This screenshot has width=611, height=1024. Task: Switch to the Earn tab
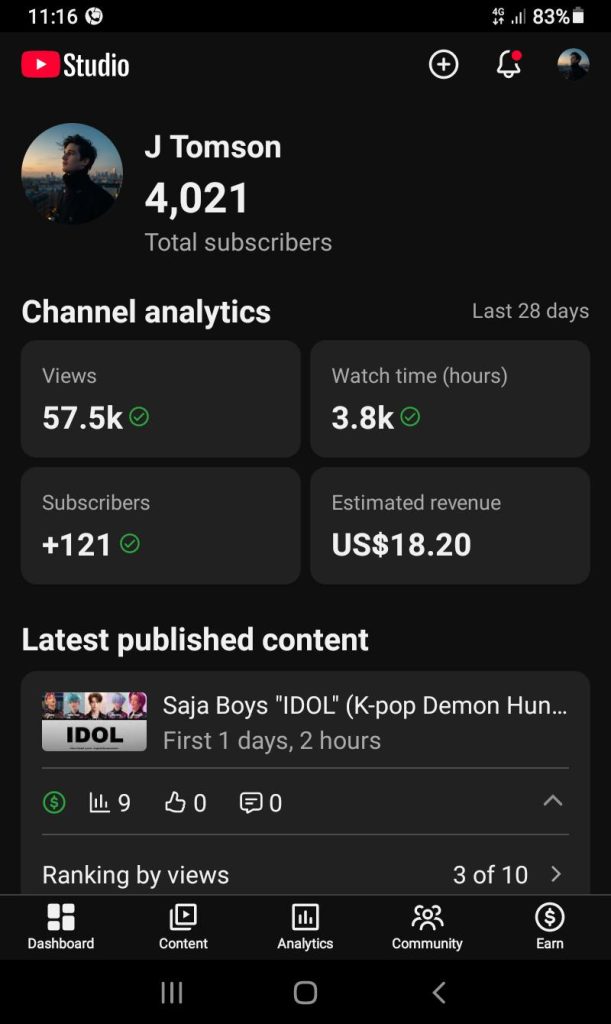pos(549,926)
